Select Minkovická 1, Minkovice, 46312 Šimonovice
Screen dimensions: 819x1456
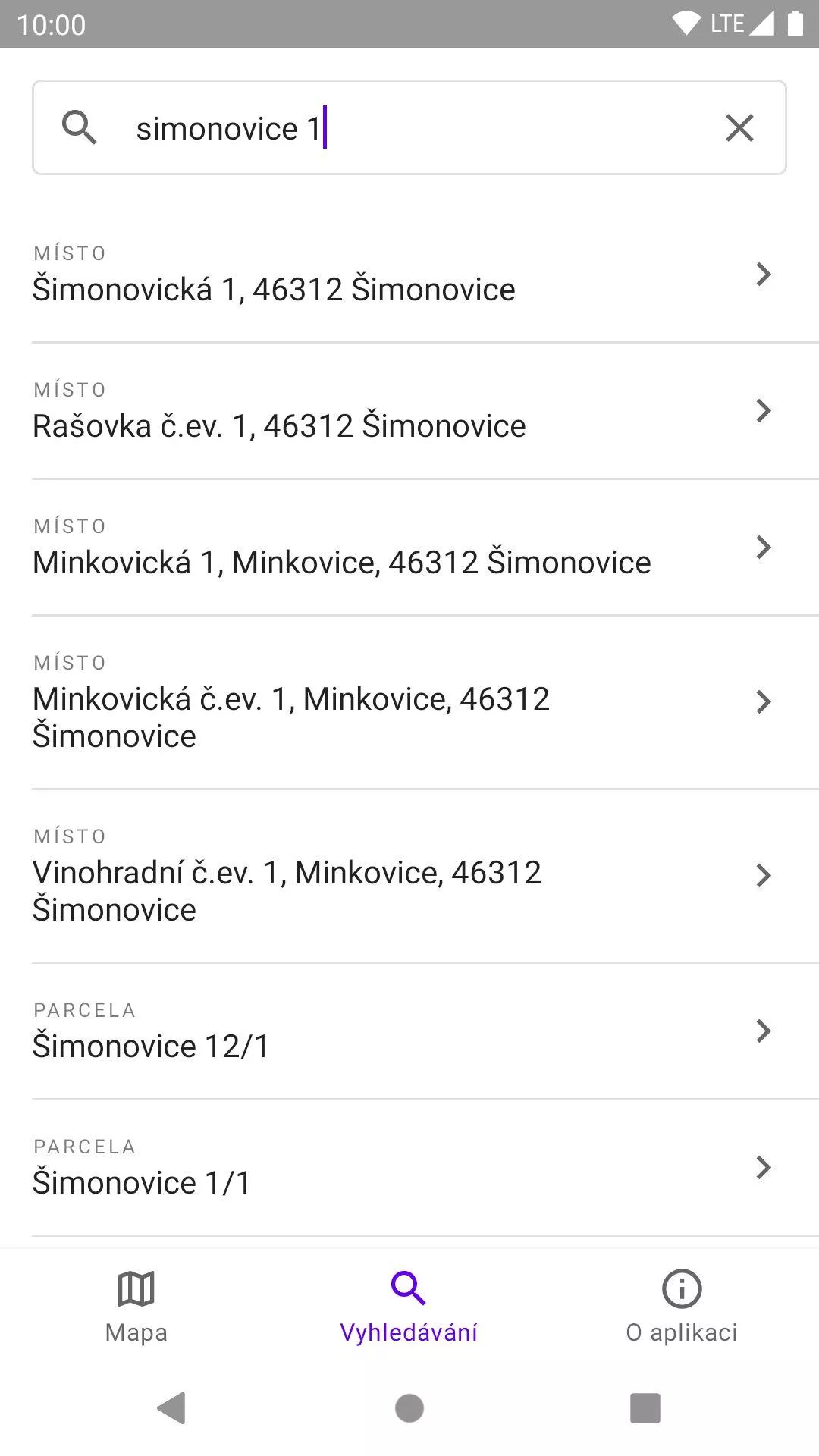pyautogui.click(x=409, y=547)
